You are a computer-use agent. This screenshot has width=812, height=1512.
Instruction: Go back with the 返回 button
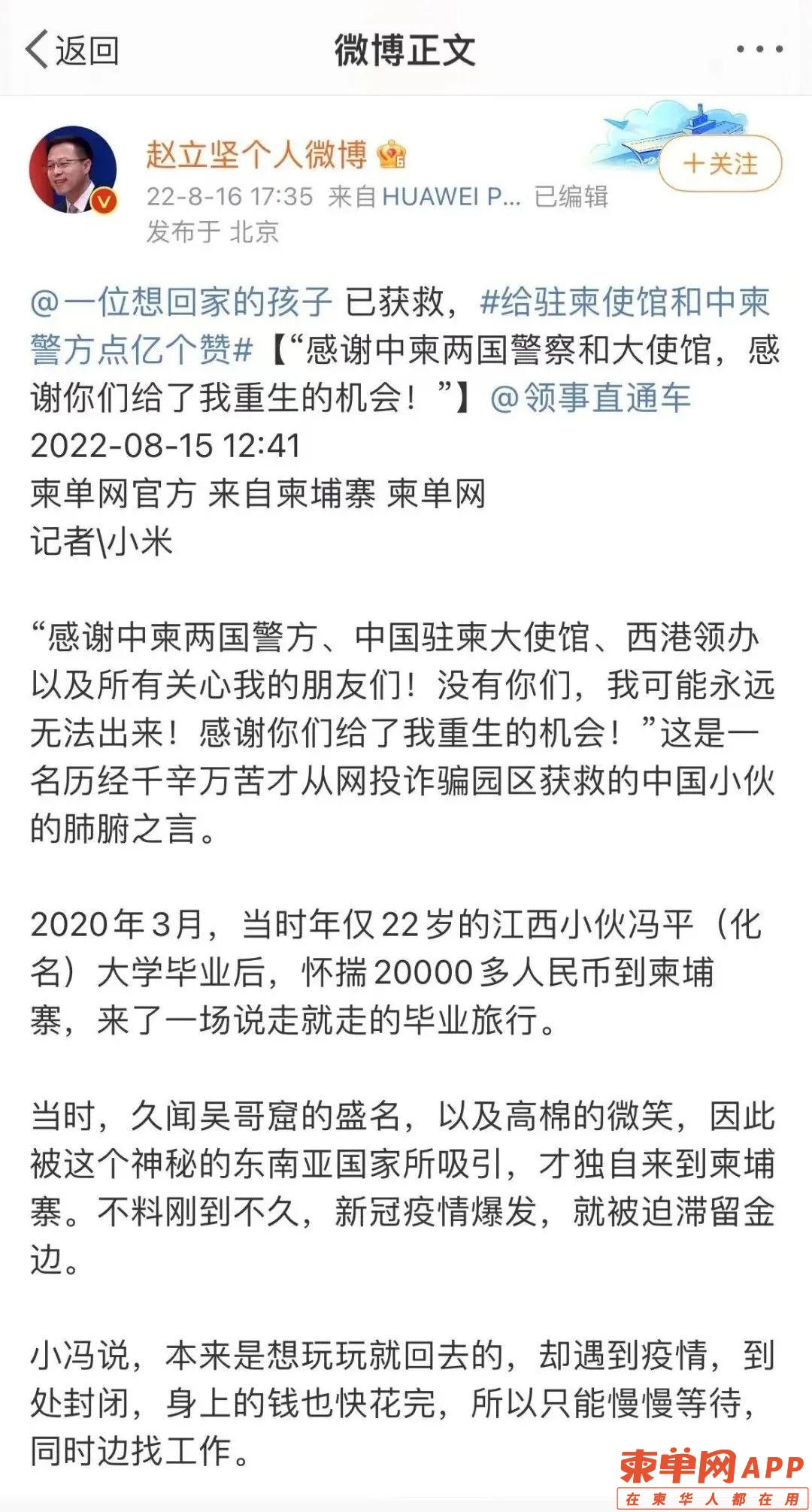click(73, 50)
